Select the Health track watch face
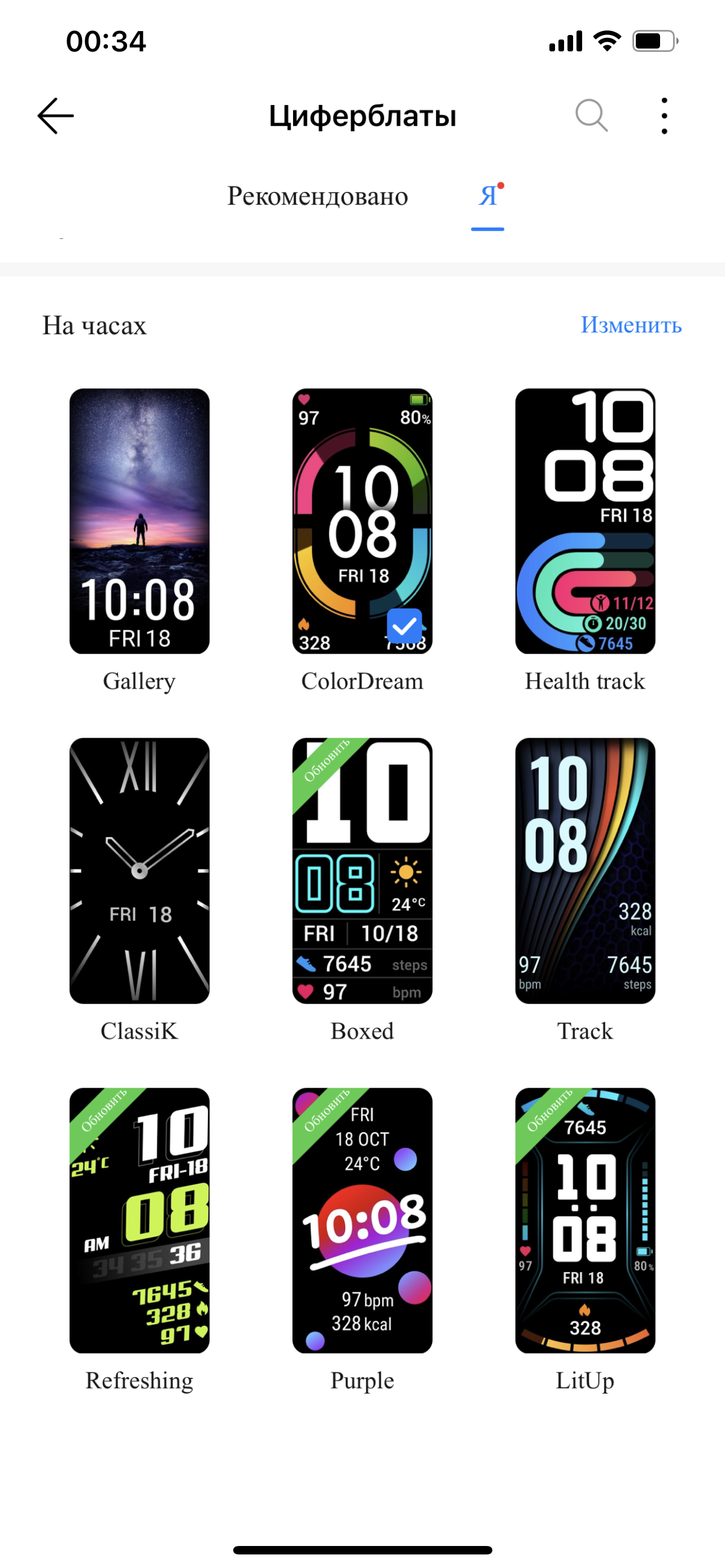This screenshot has width=725, height=1568. point(585,521)
